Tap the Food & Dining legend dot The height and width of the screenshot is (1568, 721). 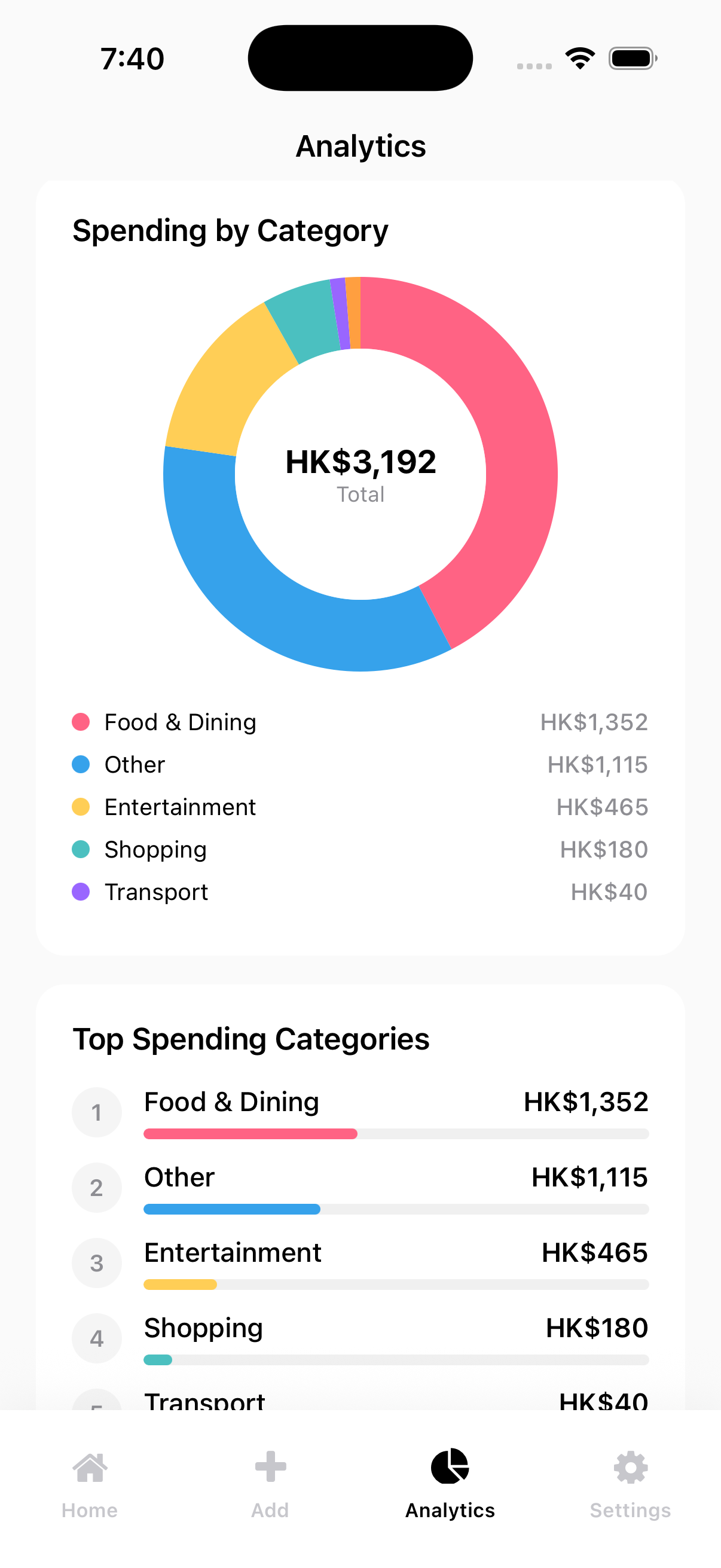(x=81, y=722)
